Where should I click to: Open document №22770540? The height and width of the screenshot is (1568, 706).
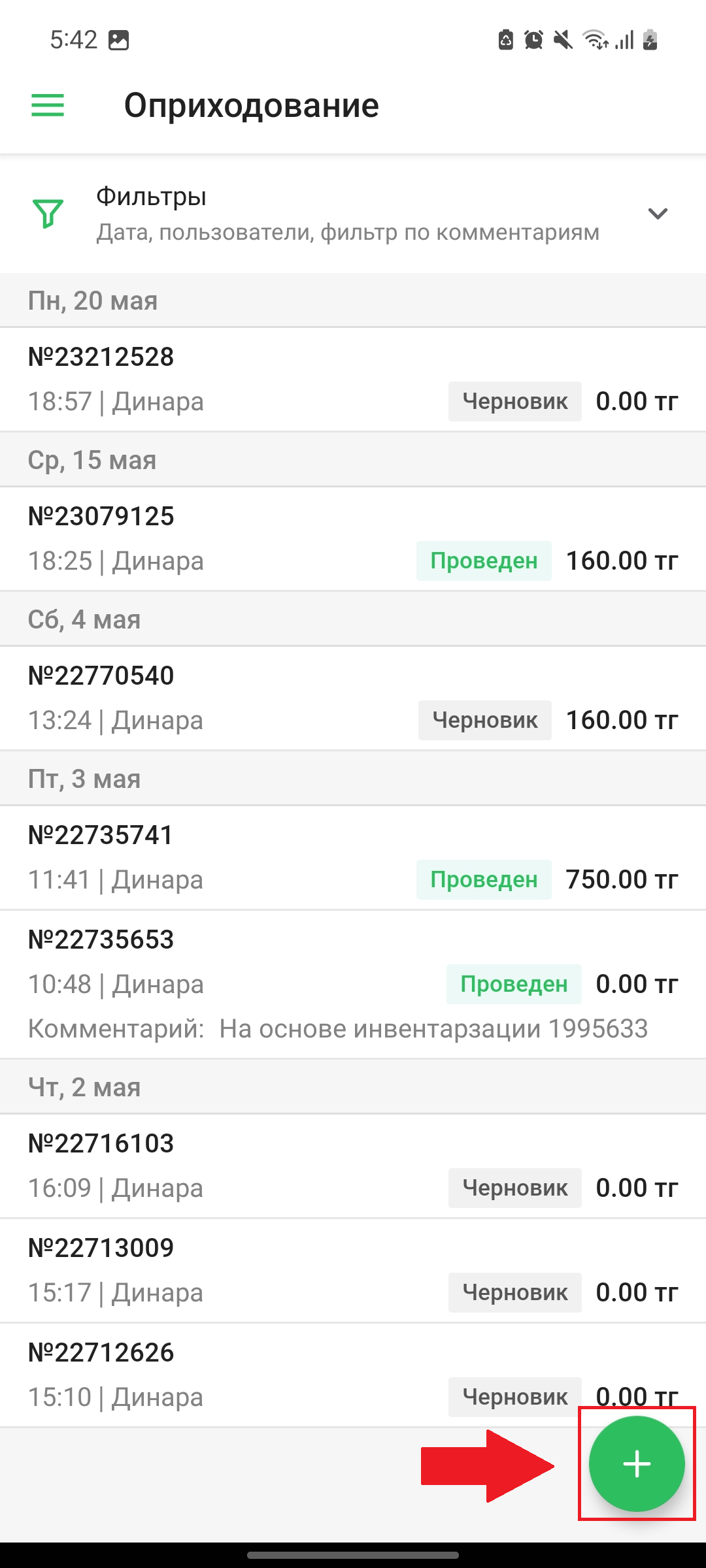pyautogui.click(x=353, y=698)
